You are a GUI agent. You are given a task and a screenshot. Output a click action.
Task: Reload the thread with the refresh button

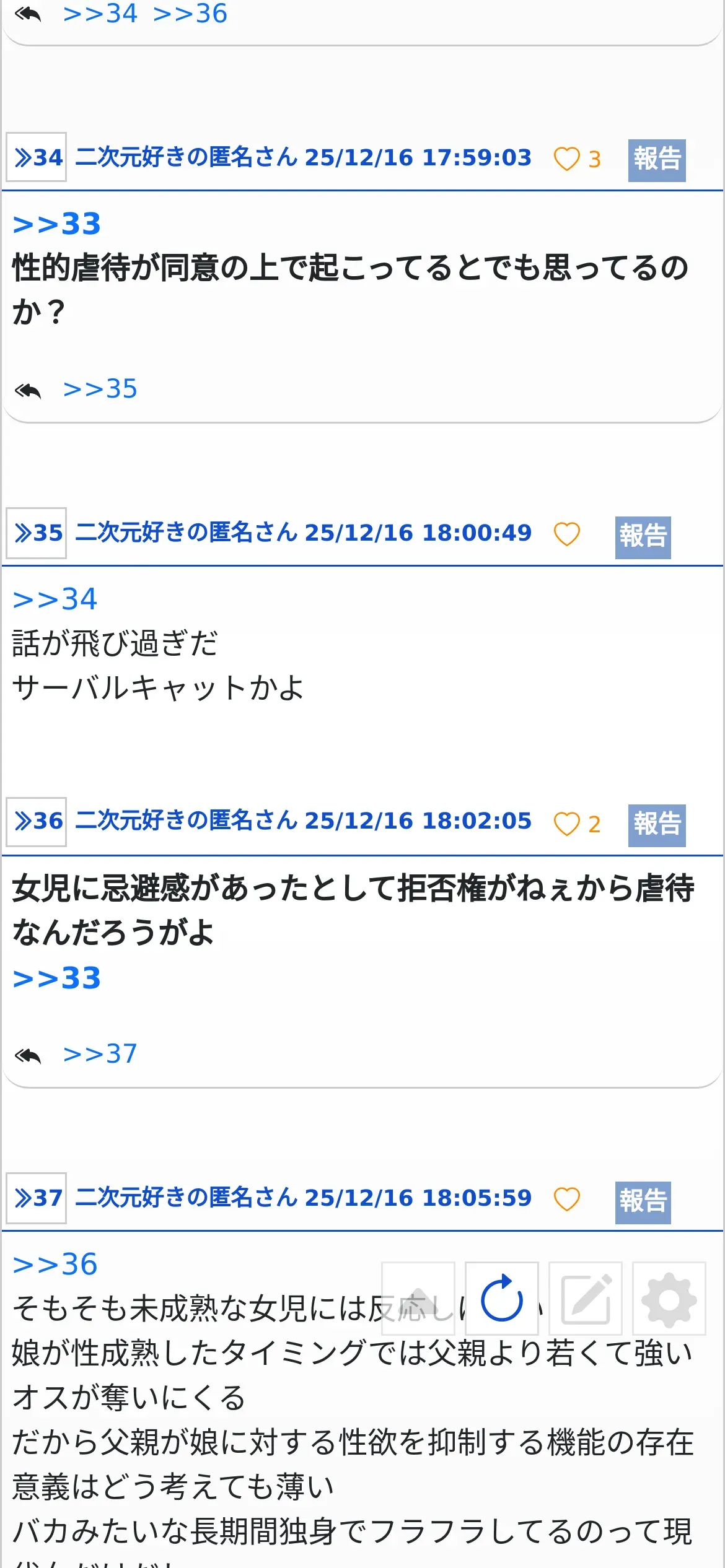[x=501, y=1298]
